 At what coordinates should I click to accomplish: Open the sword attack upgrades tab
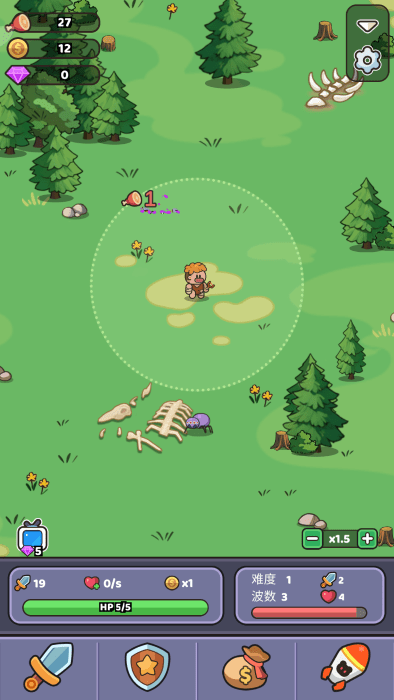pyautogui.click(x=49, y=667)
